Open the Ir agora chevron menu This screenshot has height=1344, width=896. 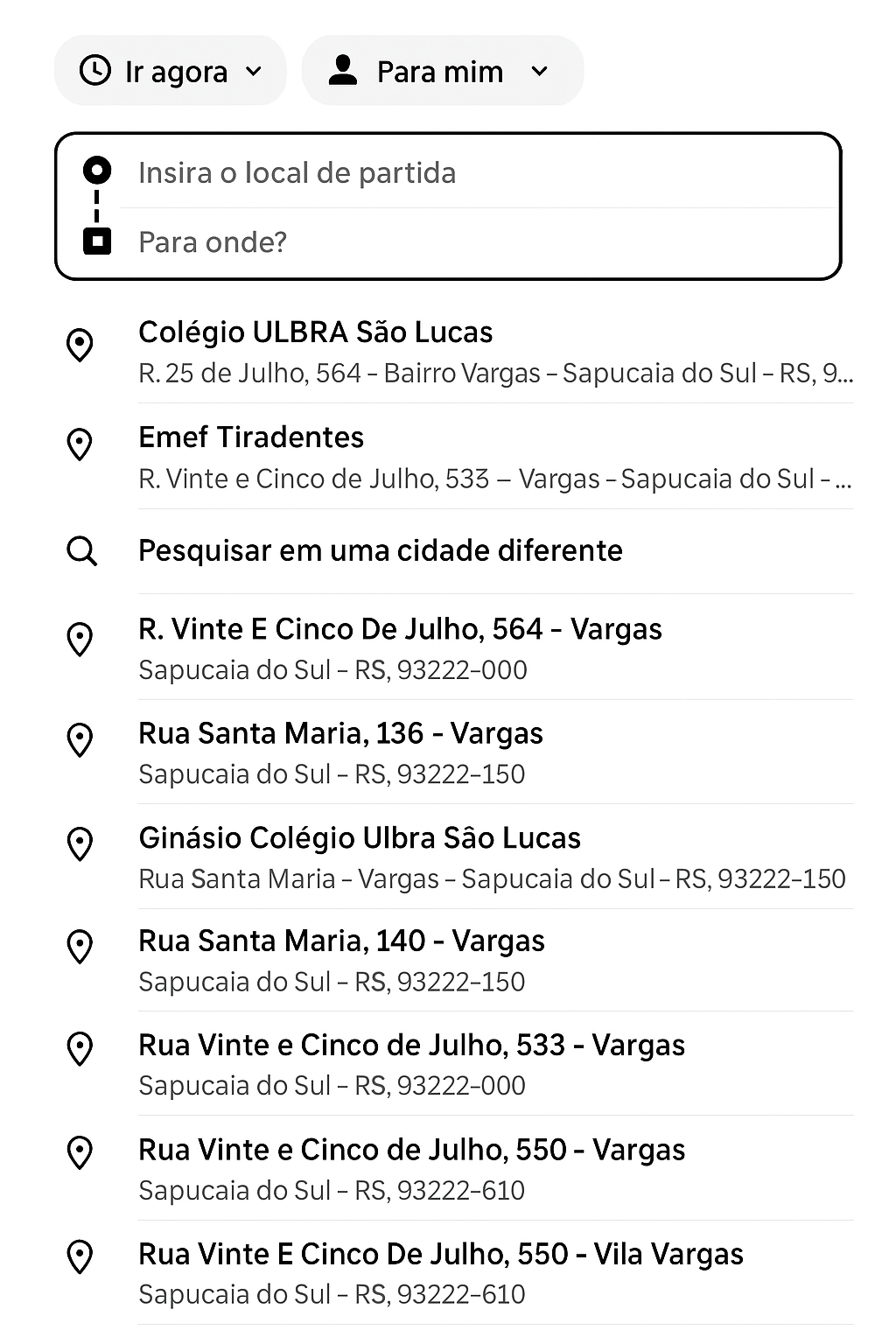(255, 72)
